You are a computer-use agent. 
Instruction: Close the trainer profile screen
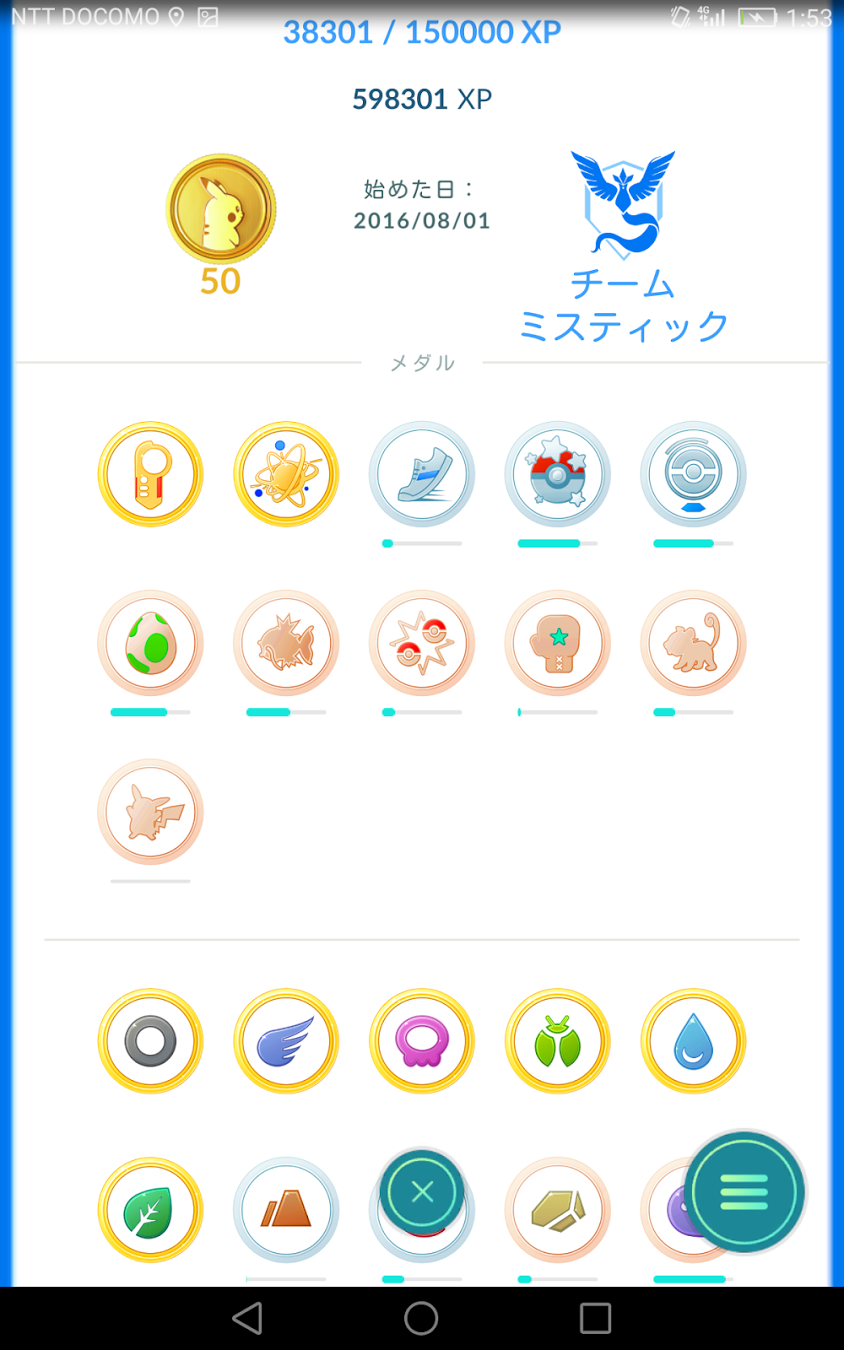pyautogui.click(x=421, y=1191)
